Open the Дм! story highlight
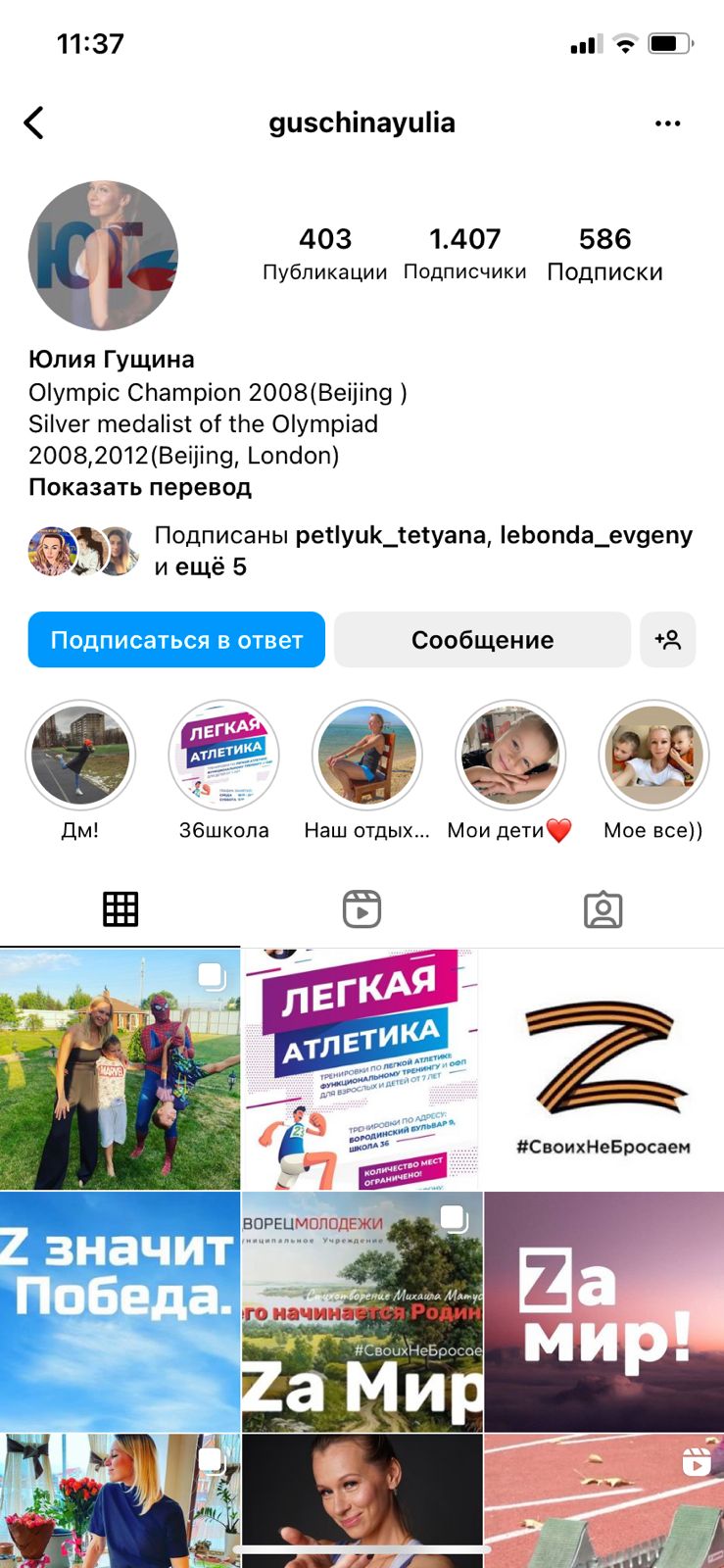 [80, 756]
